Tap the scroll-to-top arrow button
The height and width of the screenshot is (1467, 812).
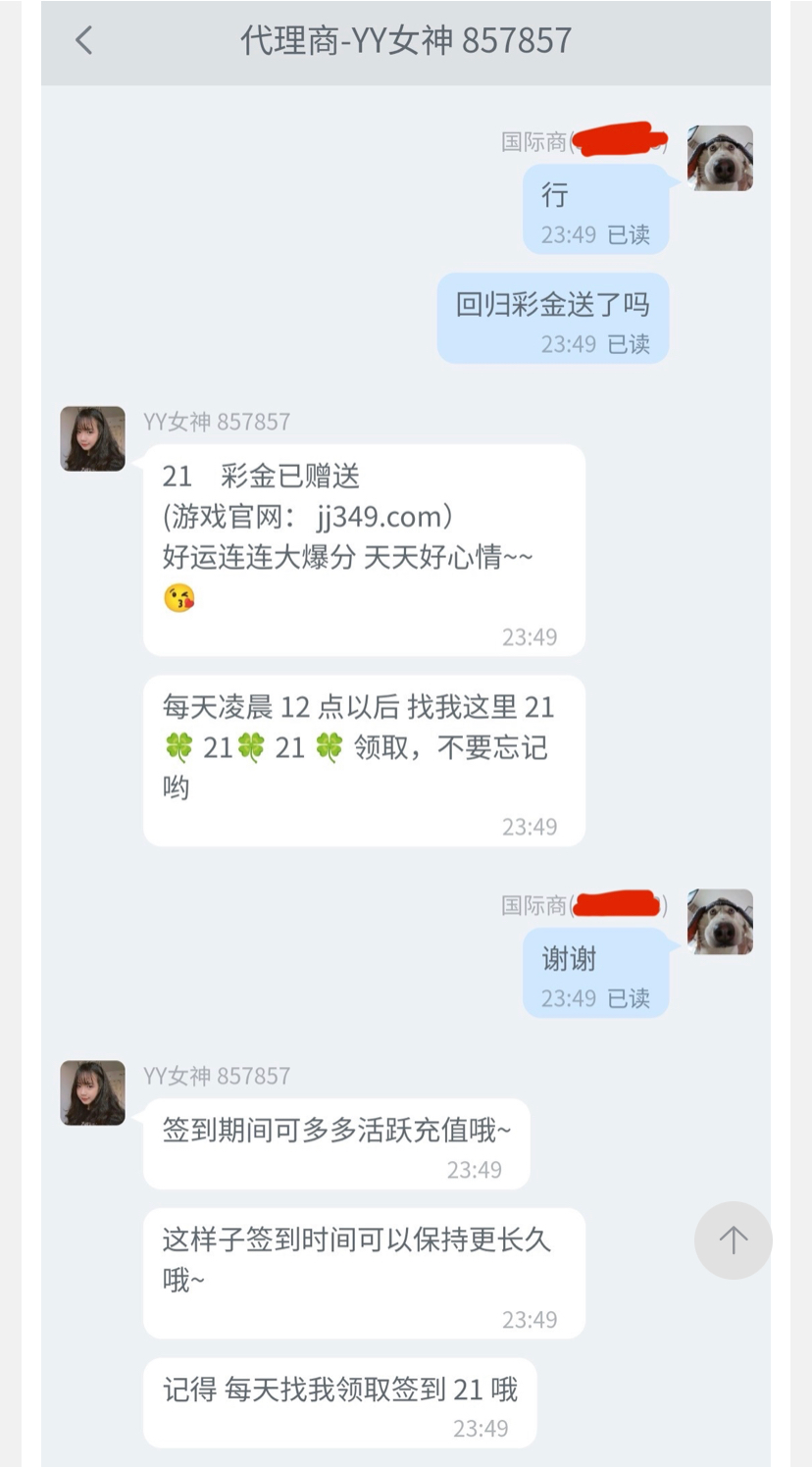tap(733, 1239)
